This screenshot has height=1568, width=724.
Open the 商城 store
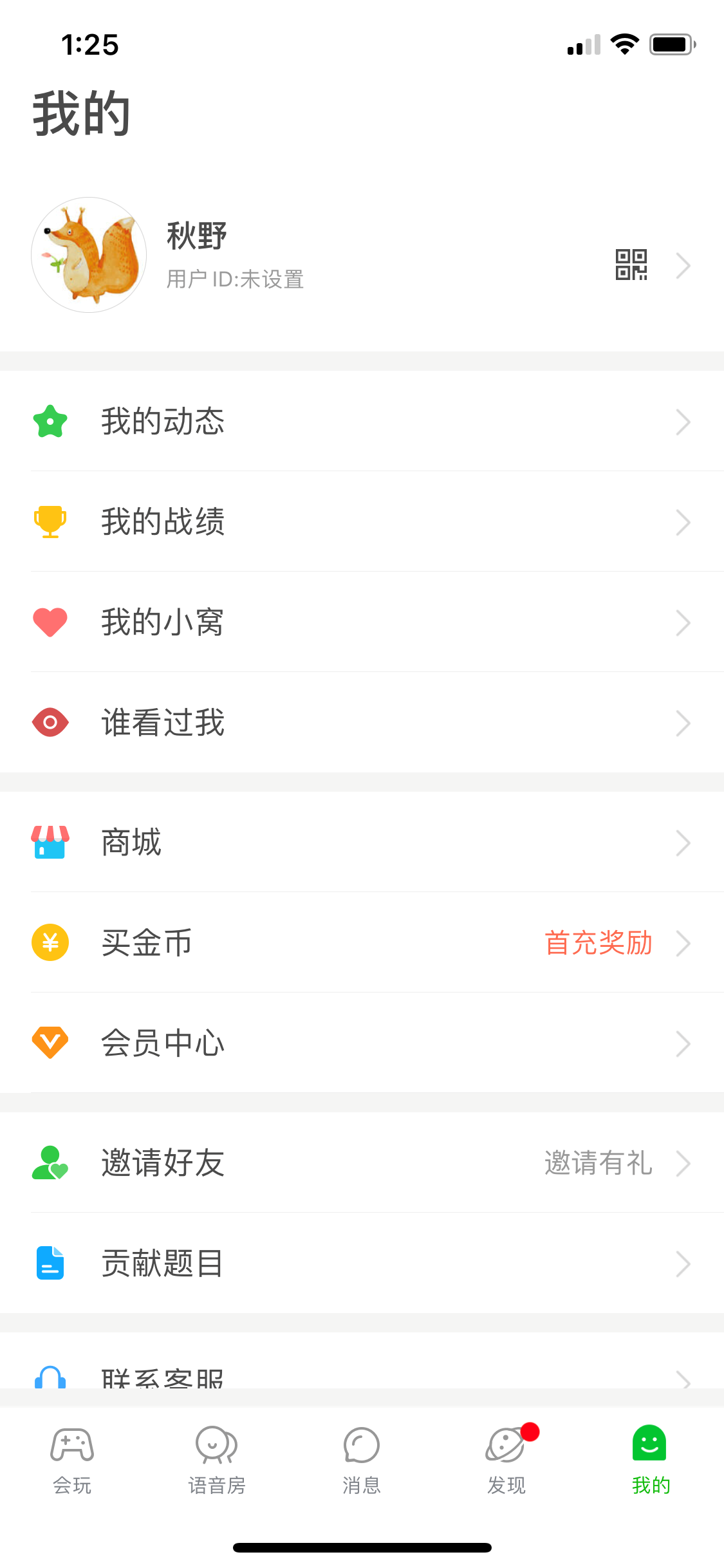tap(360, 843)
